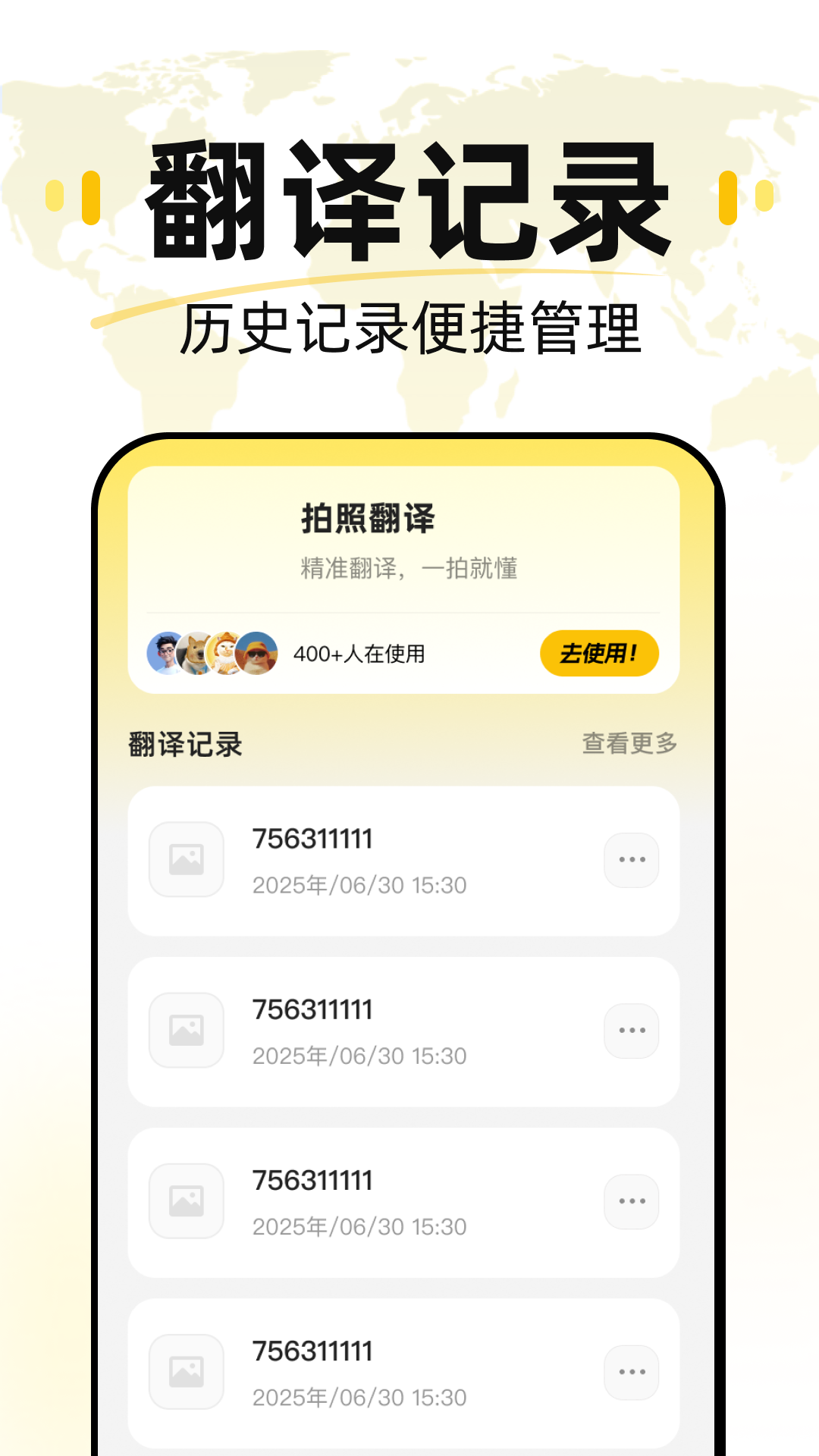The height and width of the screenshot is (1456, 819).
Task: Tap the sunglasses avatar in the avatar group
Action: coord(259,653)
